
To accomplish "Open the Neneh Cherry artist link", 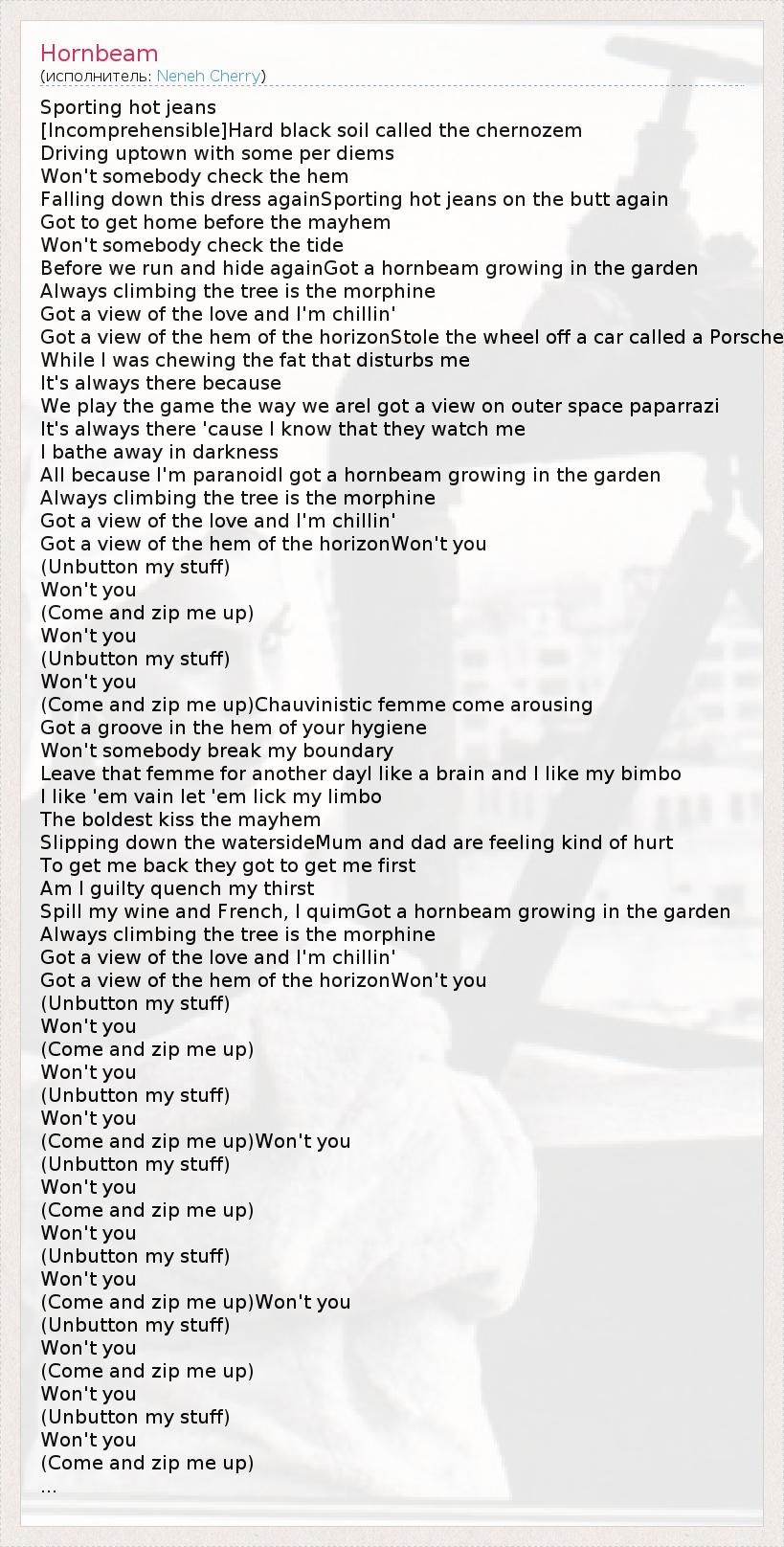I will (x=209, y=77).
